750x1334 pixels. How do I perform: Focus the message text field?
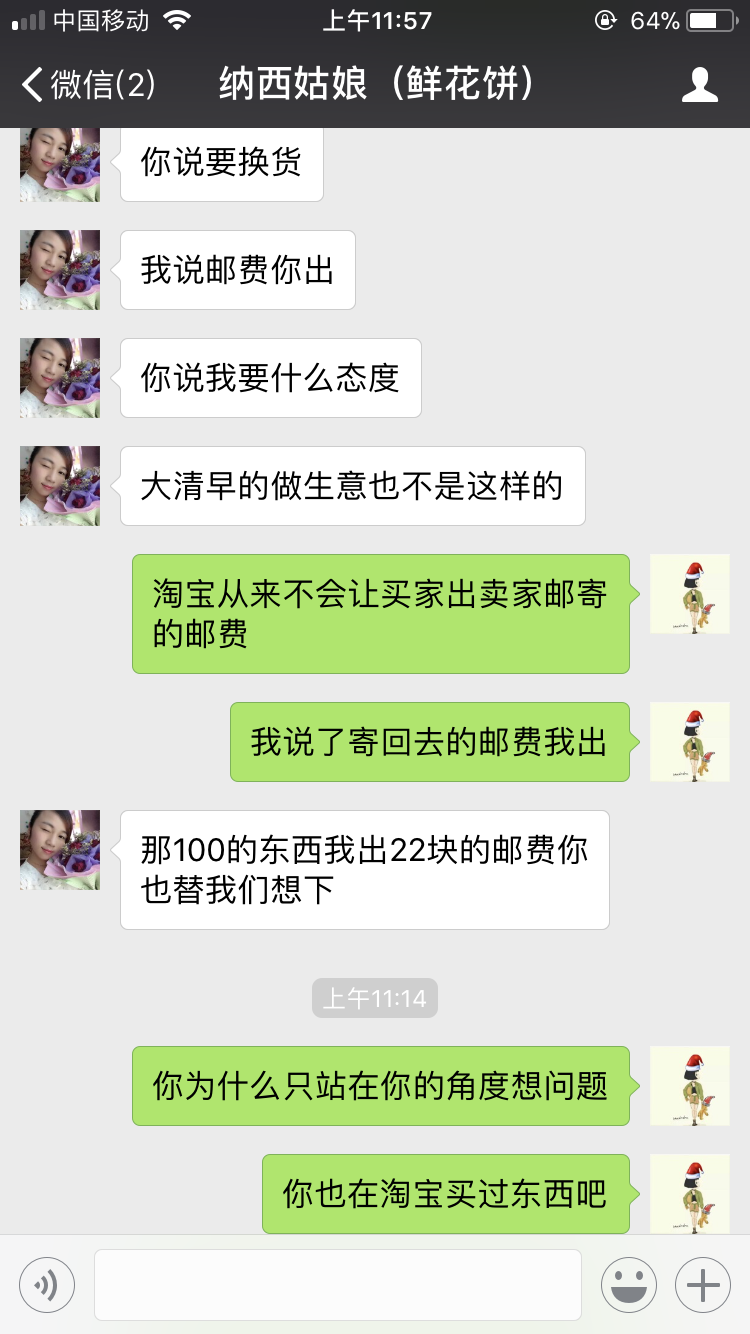[338, 1284]
